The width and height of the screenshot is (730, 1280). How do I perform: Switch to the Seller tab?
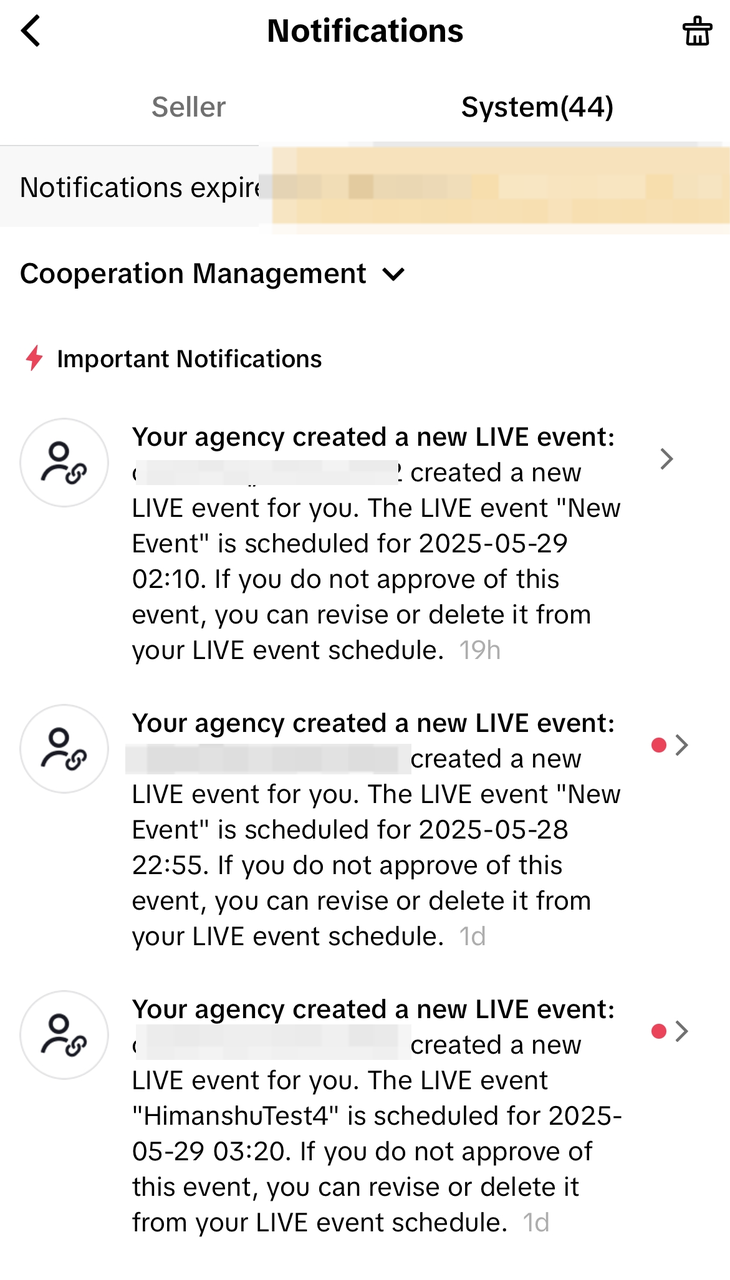[188, 107]
